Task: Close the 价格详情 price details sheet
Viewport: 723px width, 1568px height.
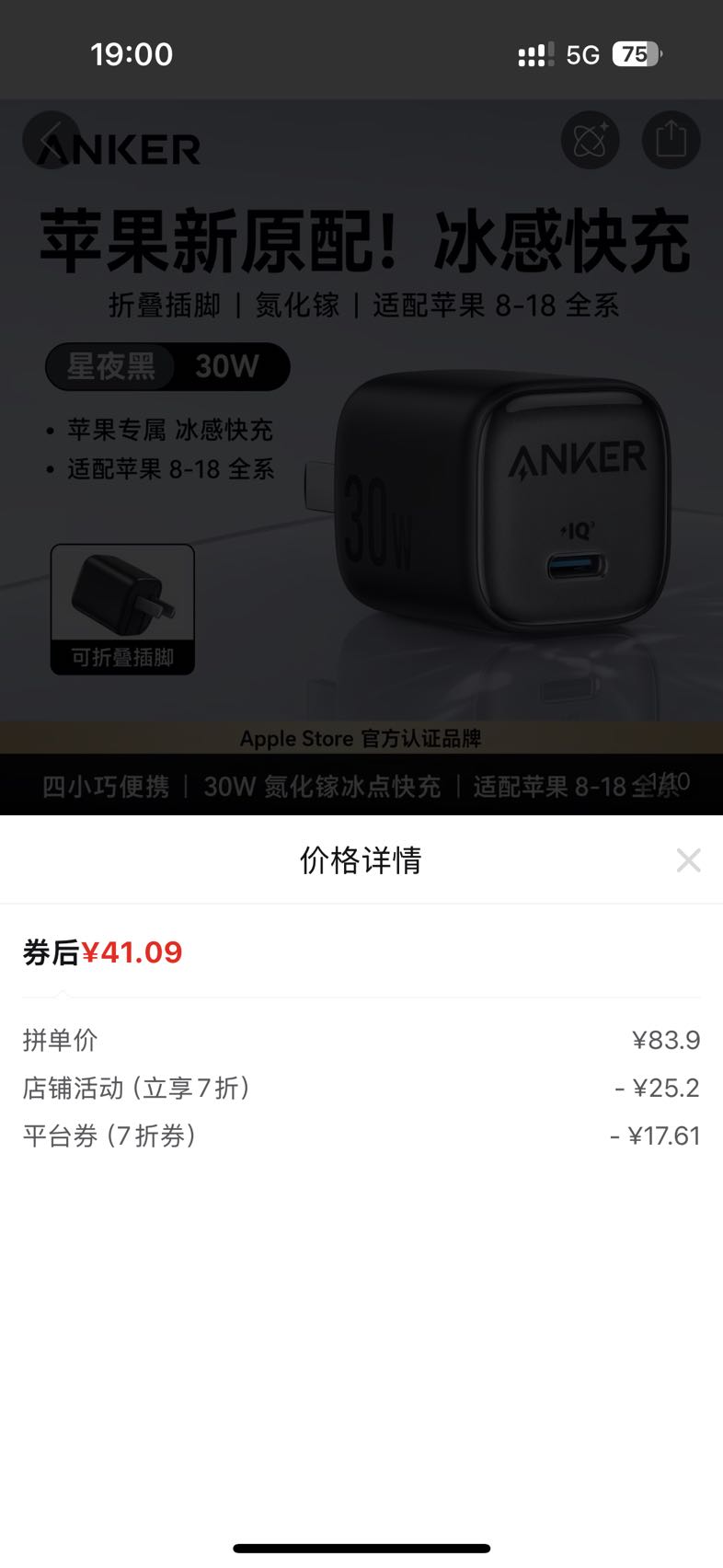Action: (688, 860)
